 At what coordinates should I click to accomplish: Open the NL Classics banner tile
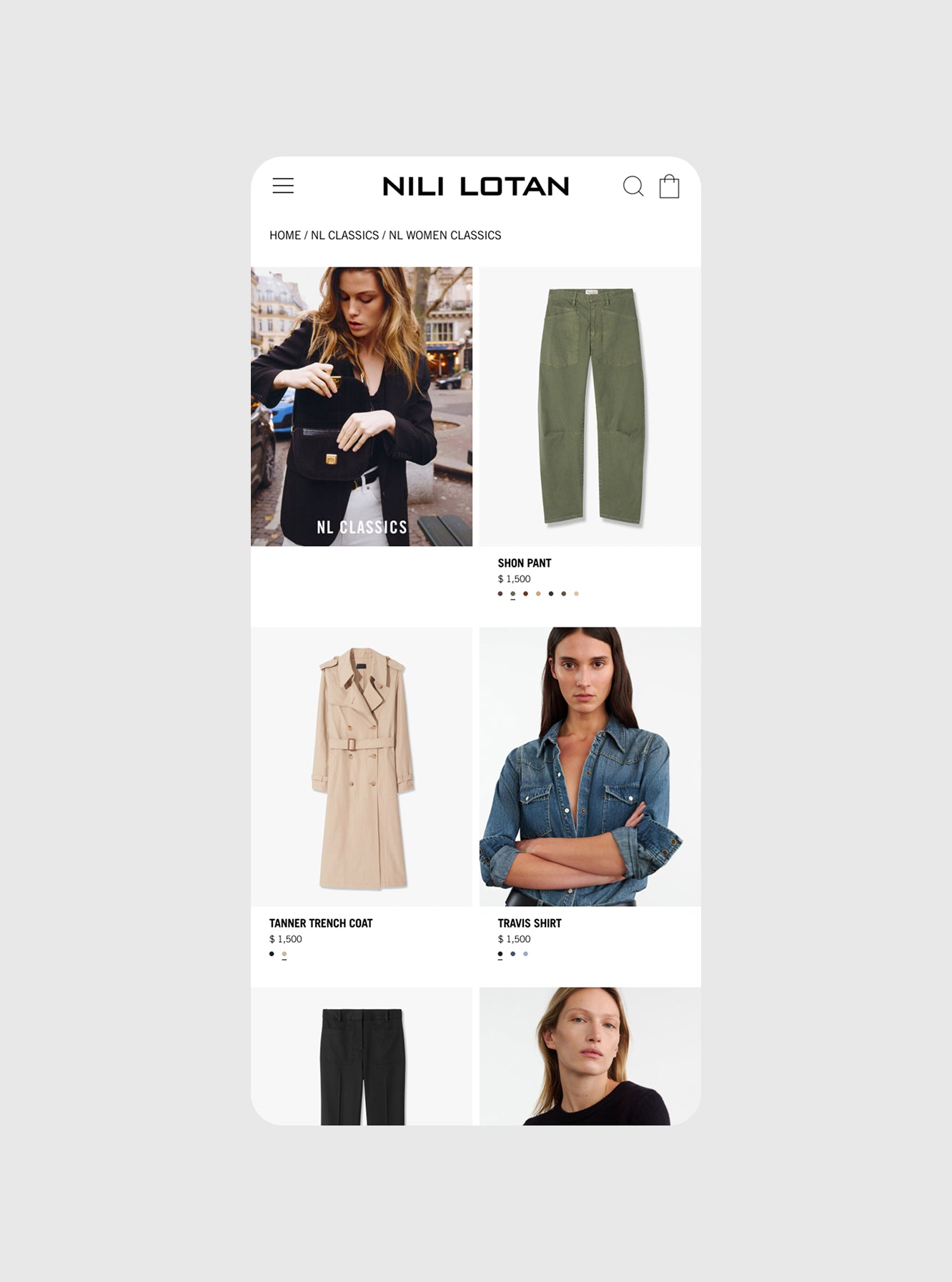click(x=362, y=407)
